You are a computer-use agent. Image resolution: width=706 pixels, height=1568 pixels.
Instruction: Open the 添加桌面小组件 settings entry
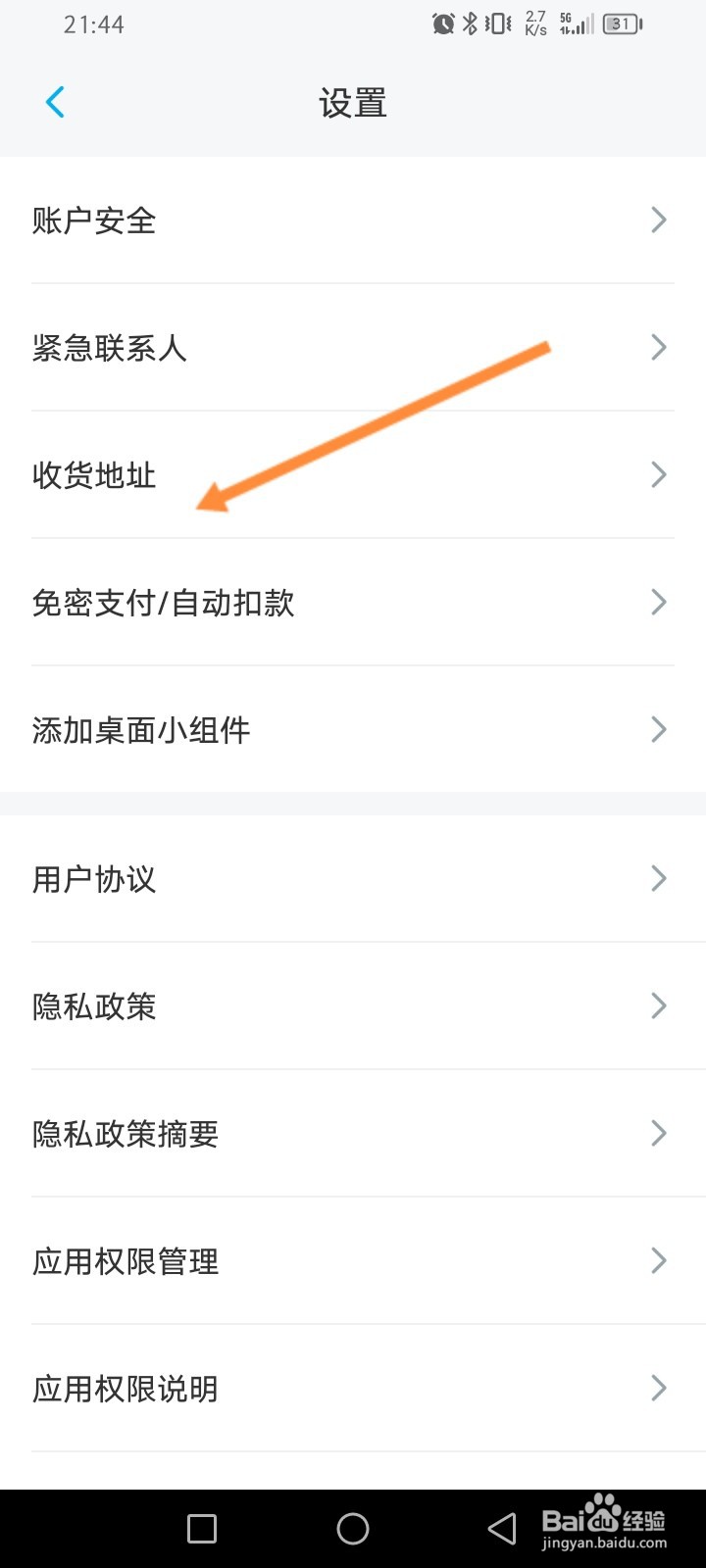[x=353, y=729]
